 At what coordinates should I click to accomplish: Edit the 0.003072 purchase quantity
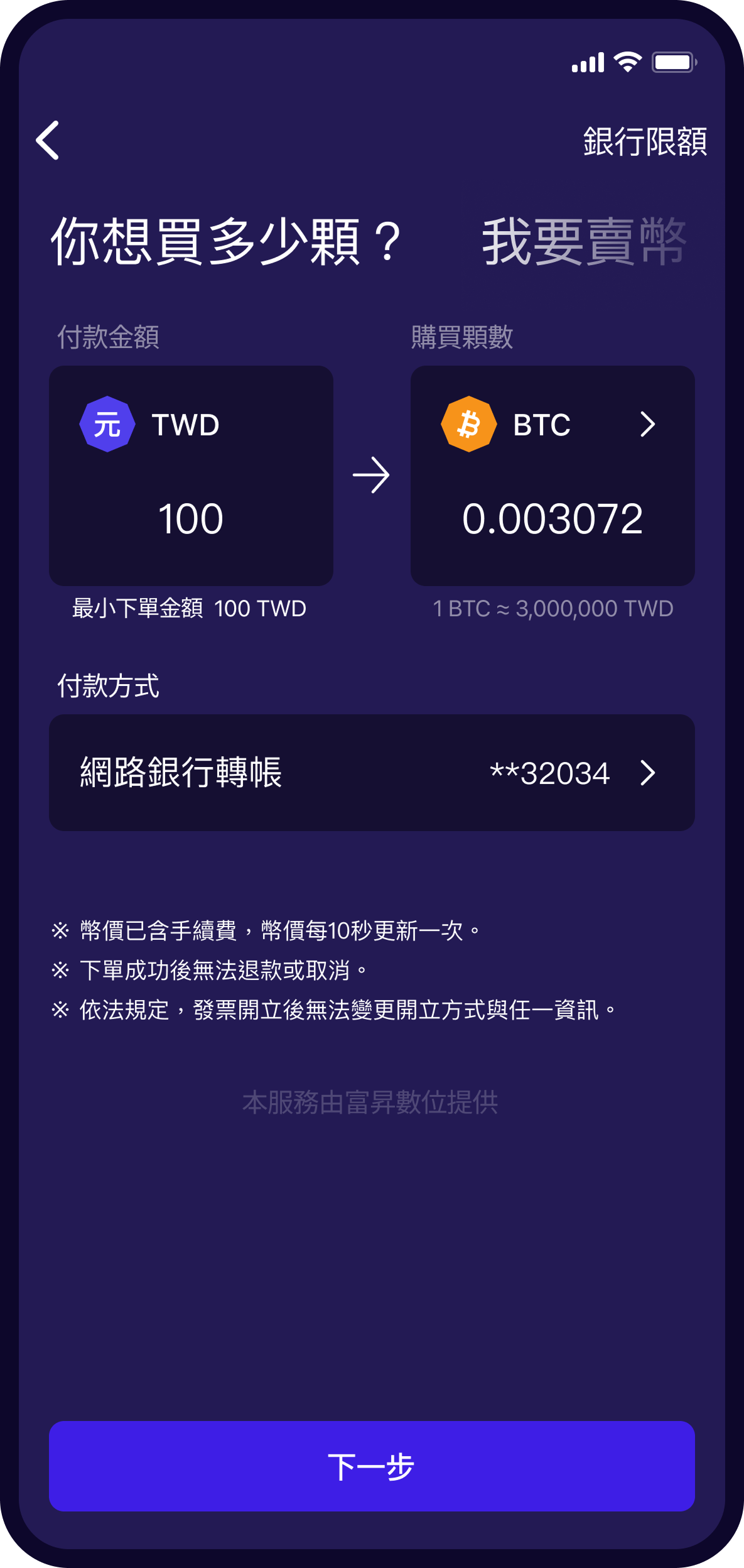(x=553, y=520)
